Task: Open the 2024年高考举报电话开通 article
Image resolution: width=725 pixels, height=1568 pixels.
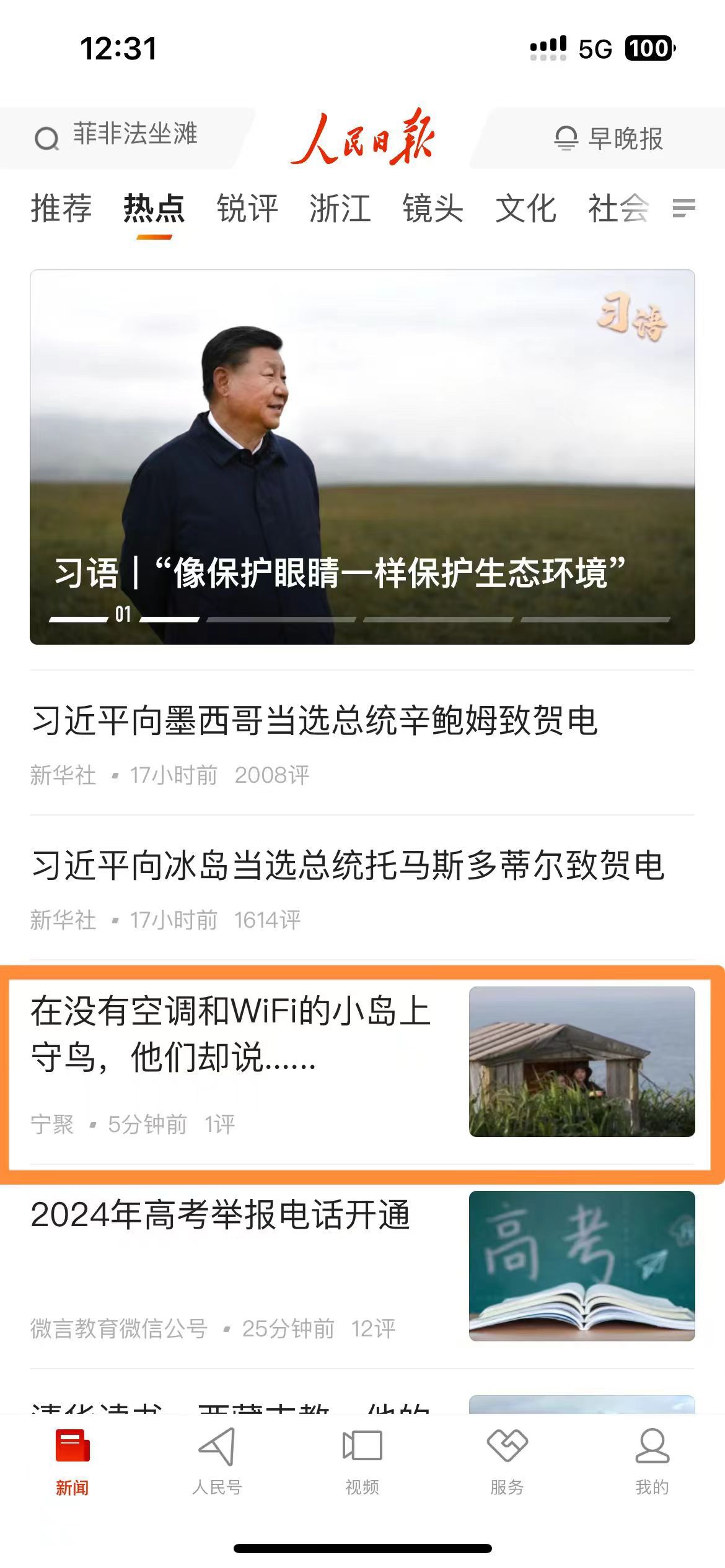Action: tap(362, 1266)
